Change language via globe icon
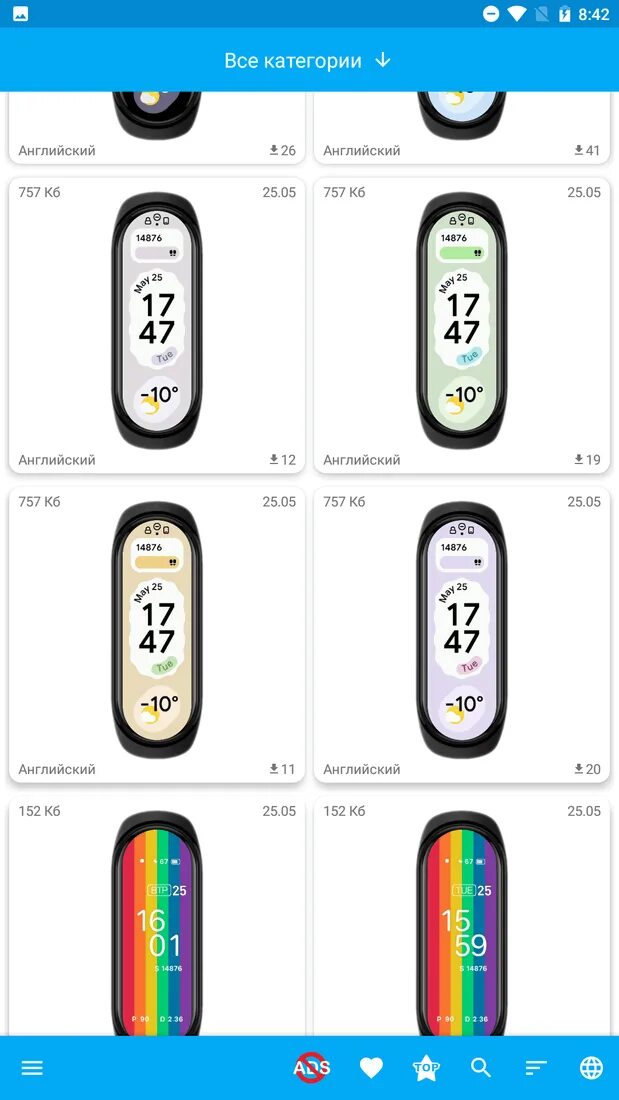619x1100 pixels. (x=591, y=1068)
